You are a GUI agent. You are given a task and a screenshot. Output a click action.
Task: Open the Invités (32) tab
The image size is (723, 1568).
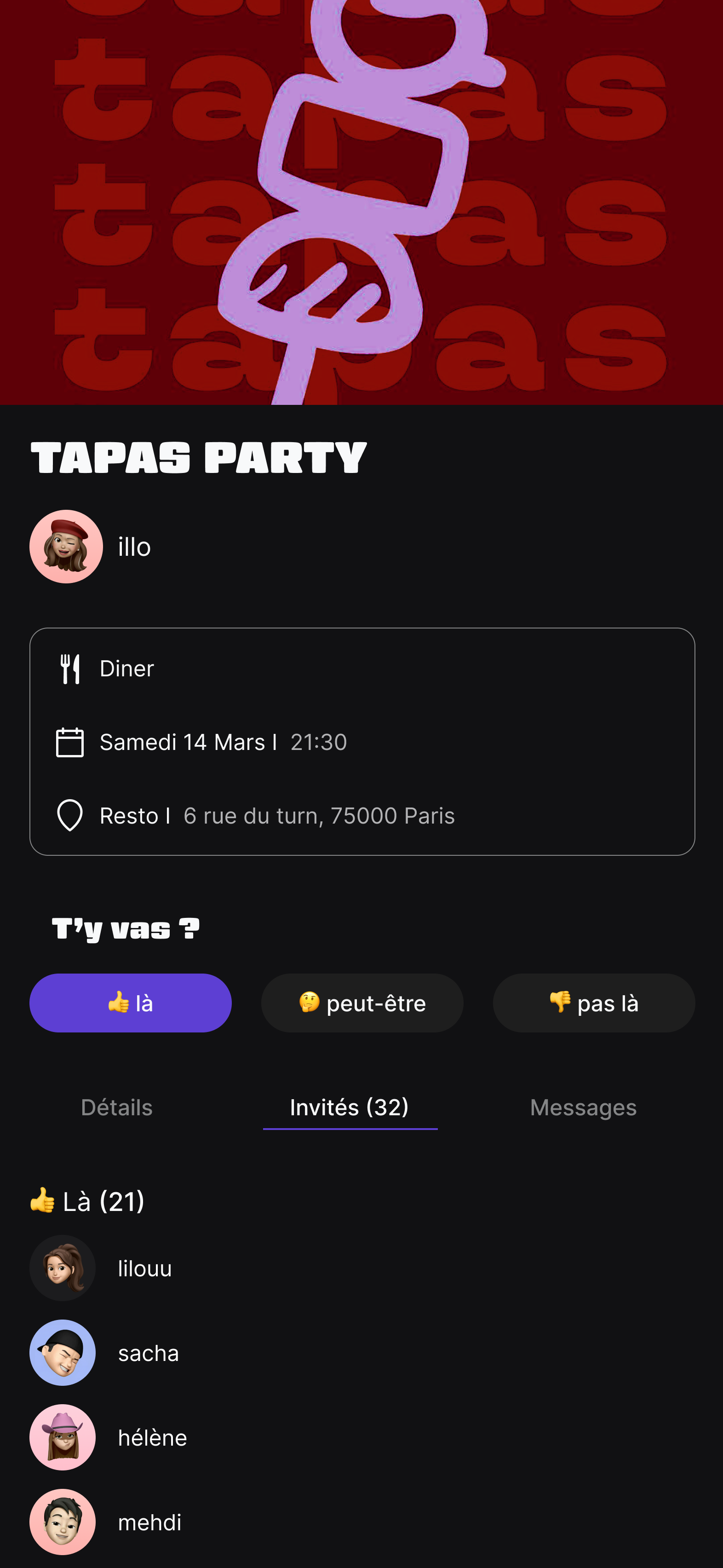350,1107
